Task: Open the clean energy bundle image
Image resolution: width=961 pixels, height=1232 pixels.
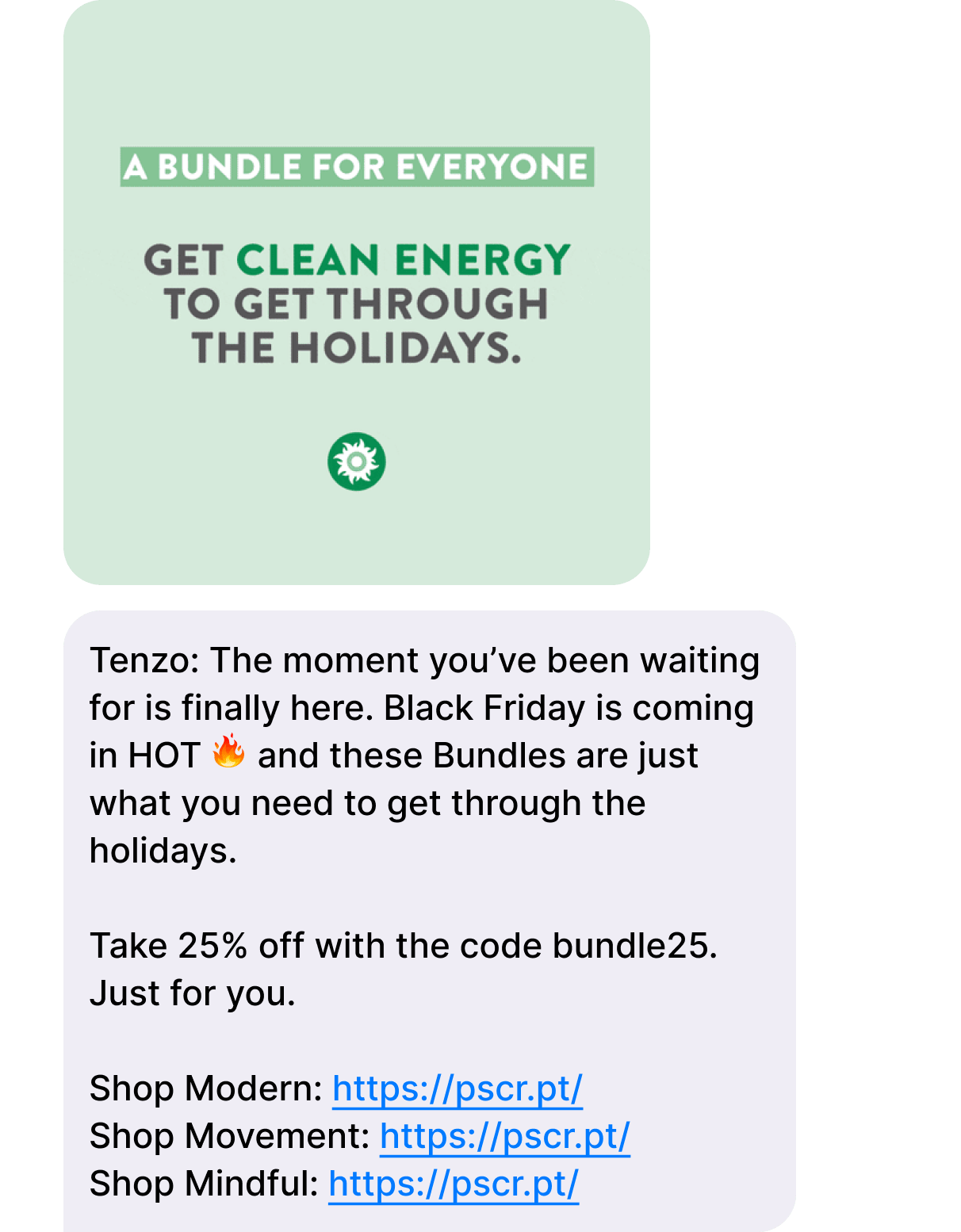Action: (x=356, y=293)
